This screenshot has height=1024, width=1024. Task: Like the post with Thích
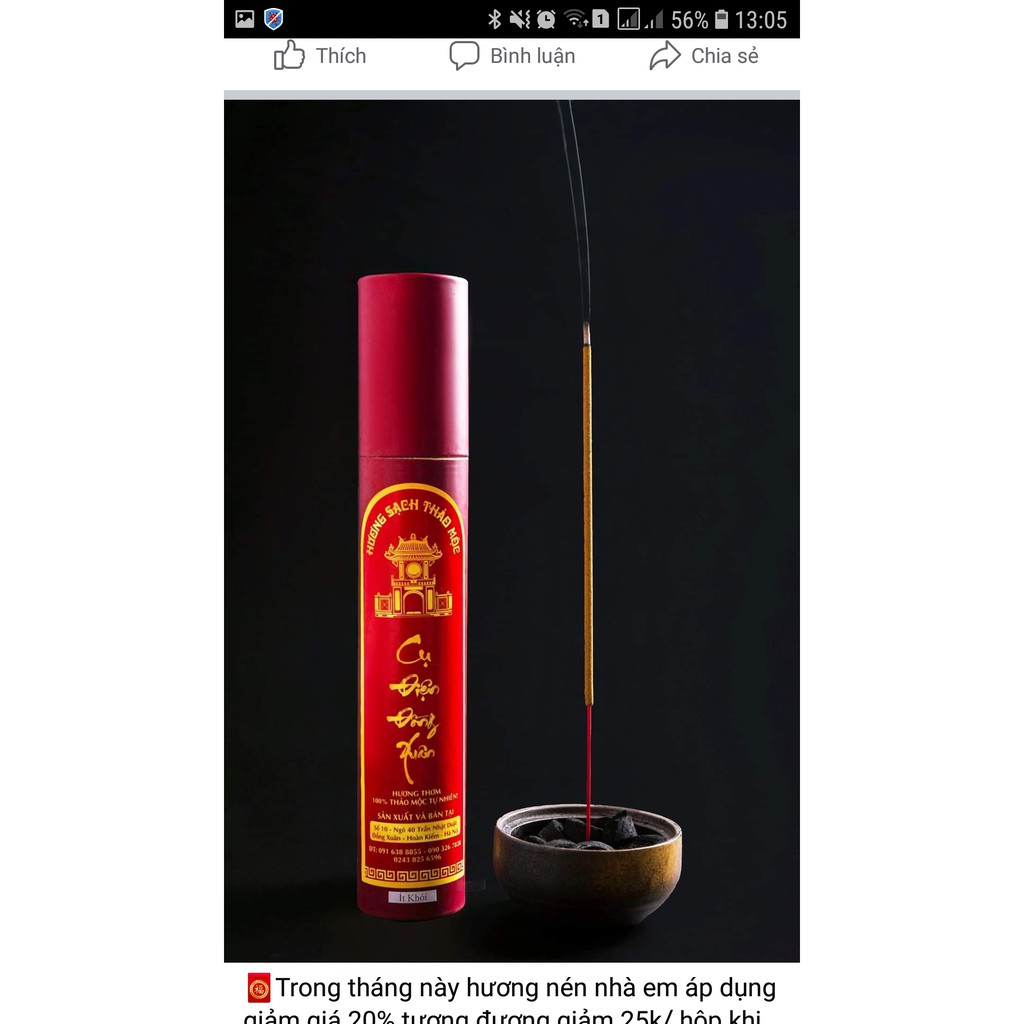[320, 56]
